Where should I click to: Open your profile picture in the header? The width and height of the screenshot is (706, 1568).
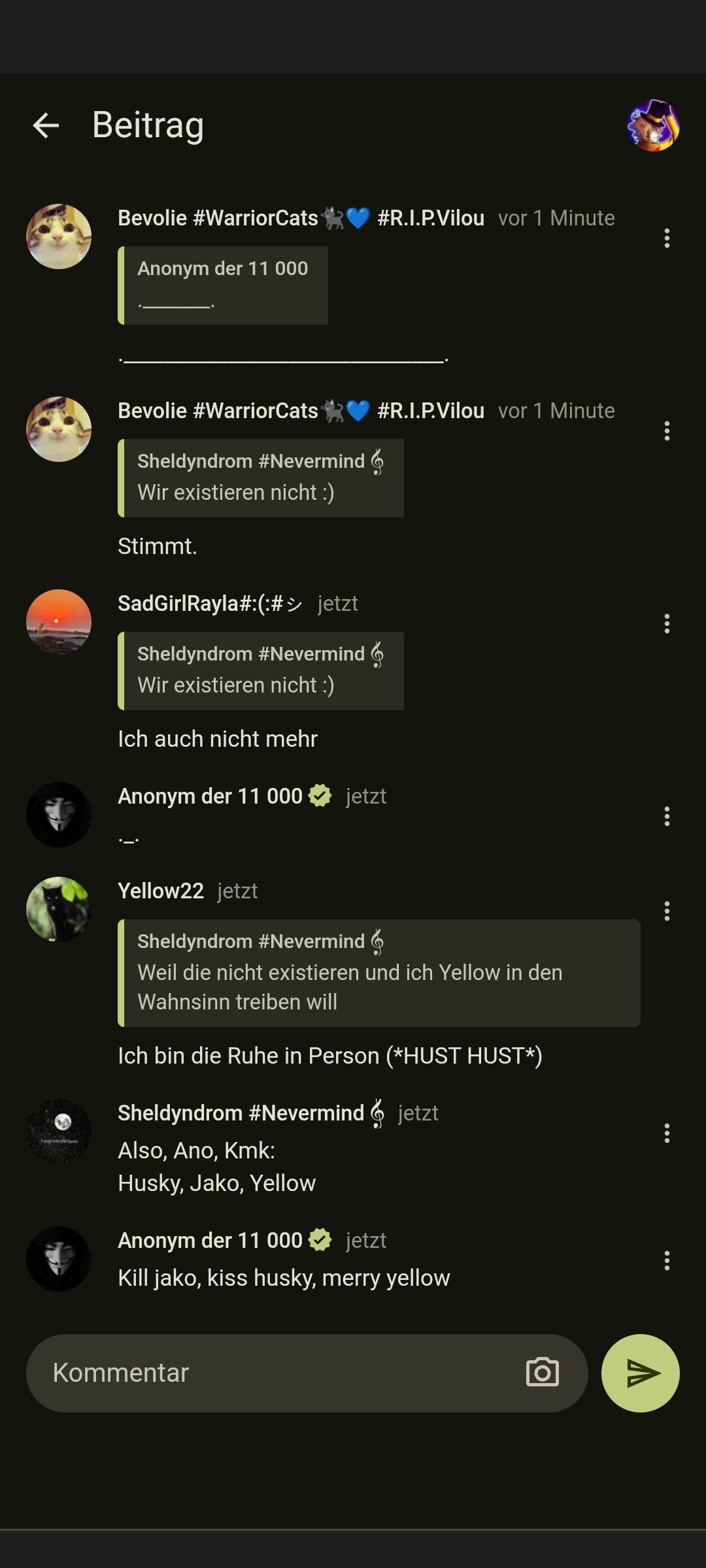pos(653,125)
